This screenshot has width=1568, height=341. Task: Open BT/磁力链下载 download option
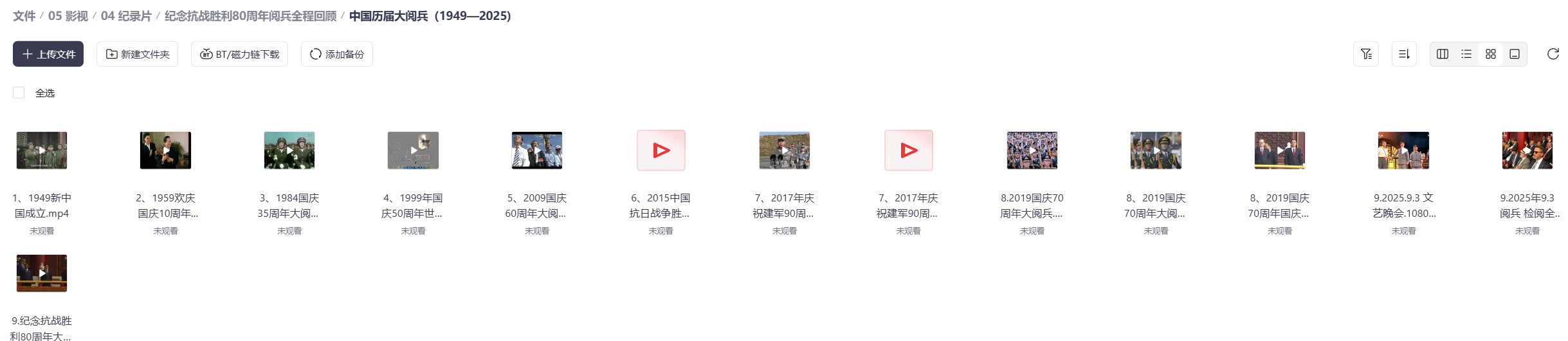coord(239,54)
